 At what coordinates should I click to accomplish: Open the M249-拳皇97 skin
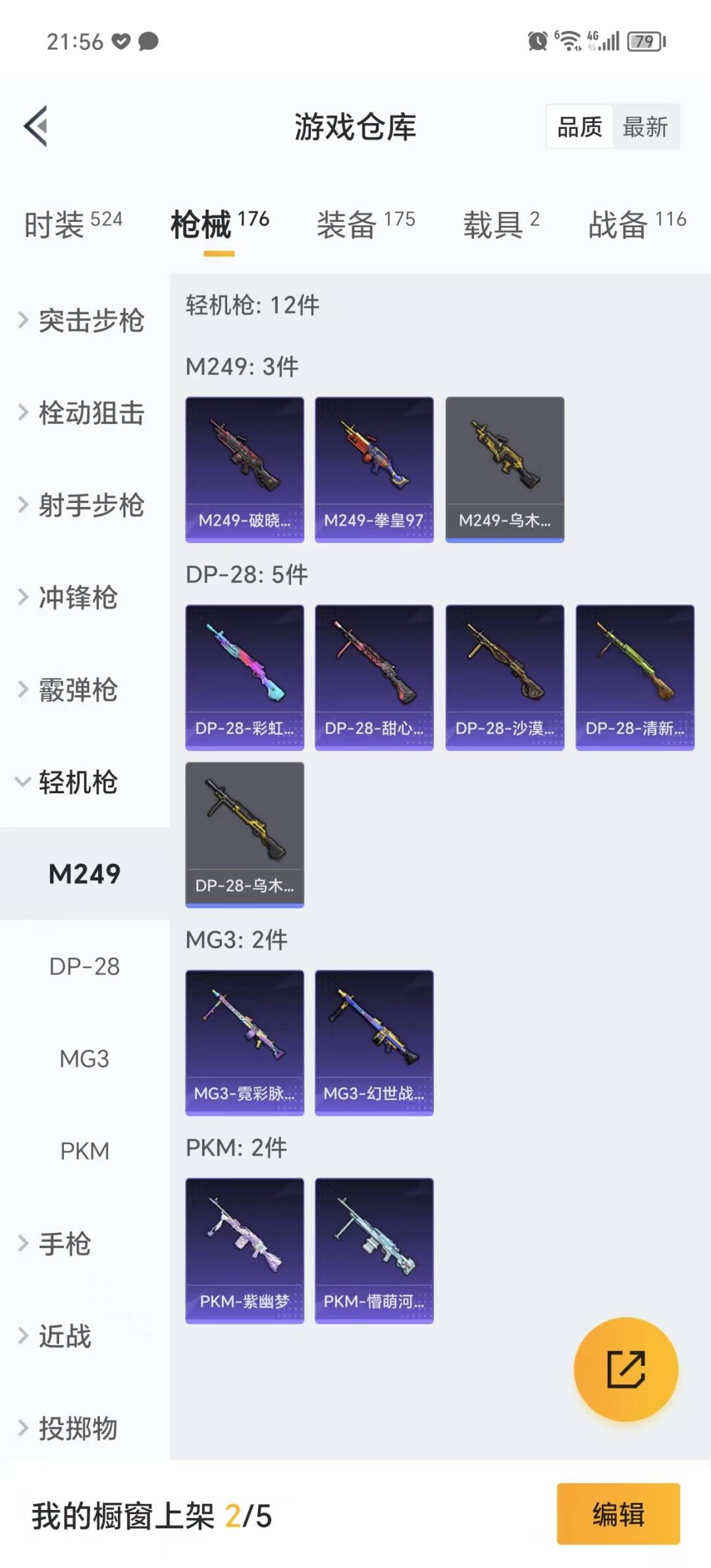tap(374, 469)
